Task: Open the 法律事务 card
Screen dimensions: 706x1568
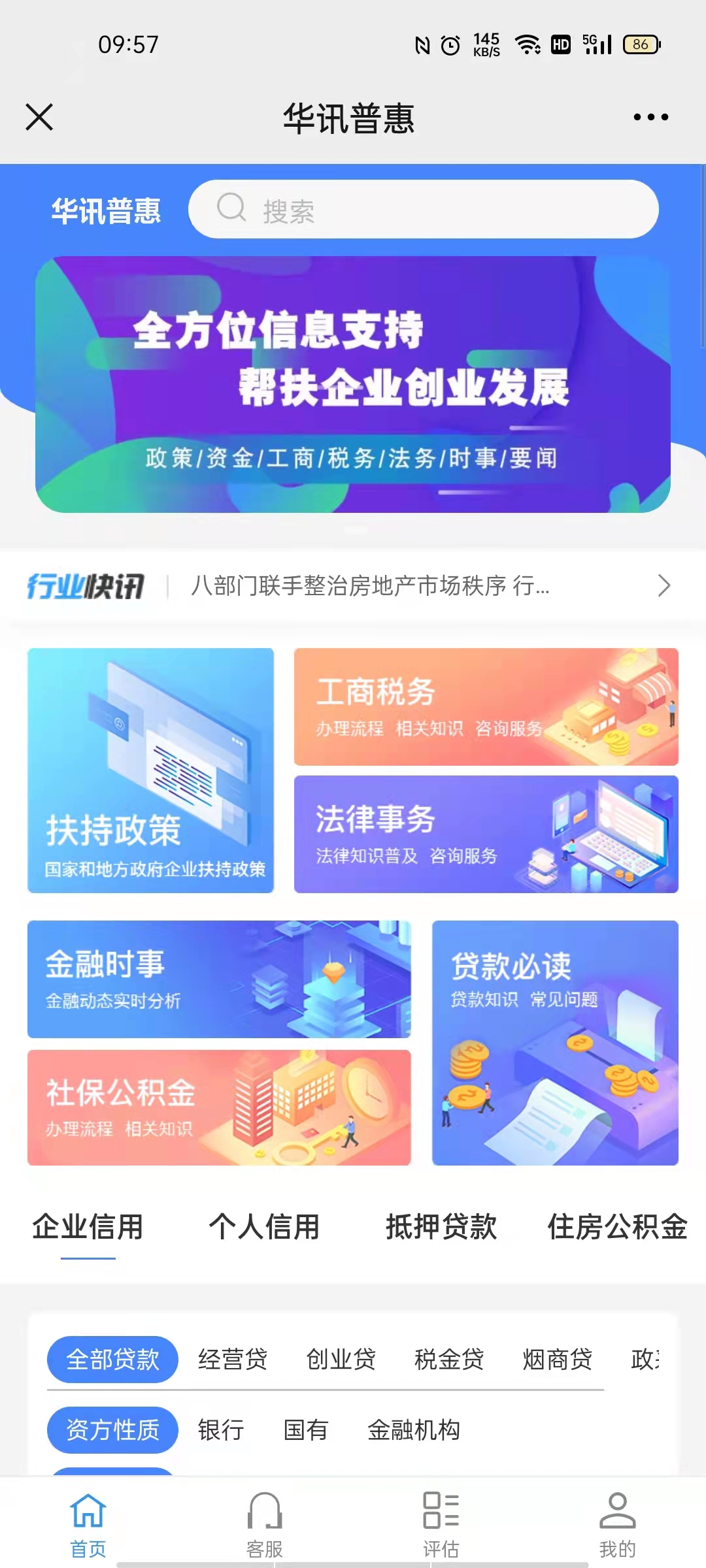Action: pos(486,834)
